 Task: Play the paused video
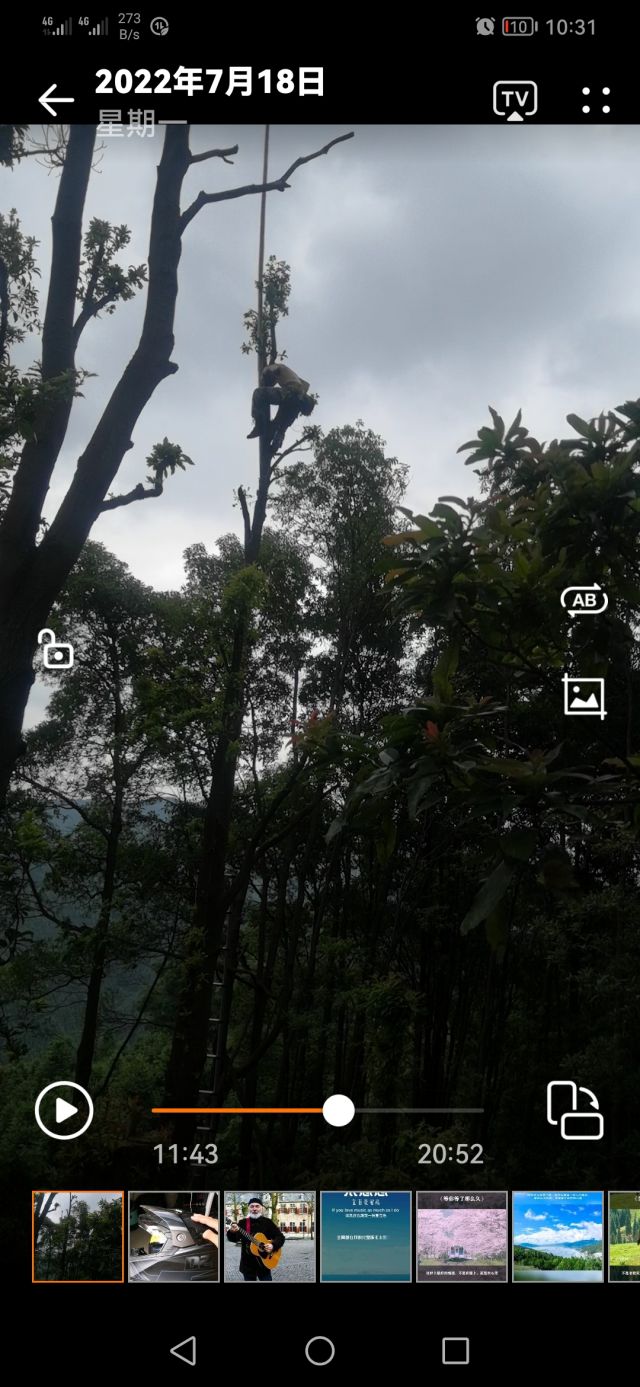(64, 1110)
